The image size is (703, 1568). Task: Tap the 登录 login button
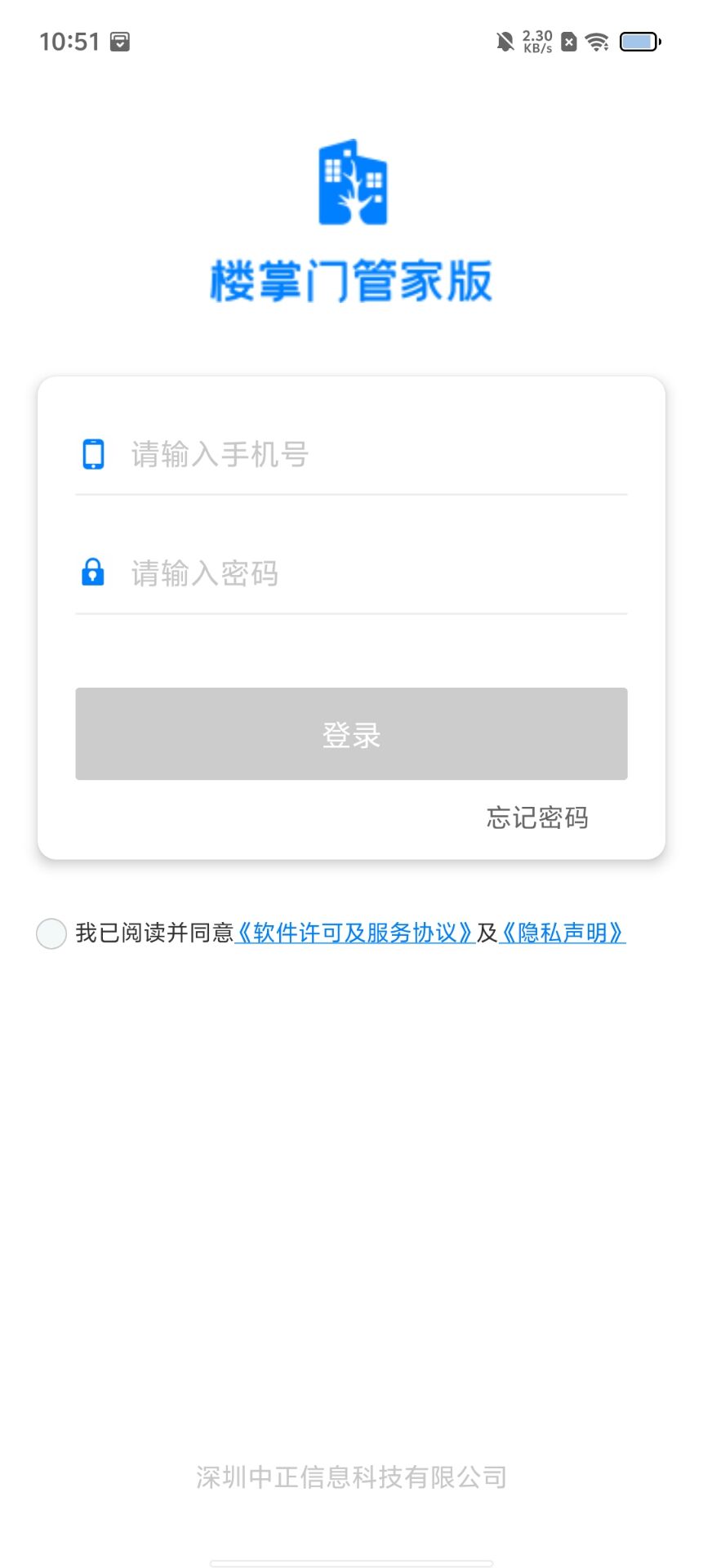click(x=351, y=734)
